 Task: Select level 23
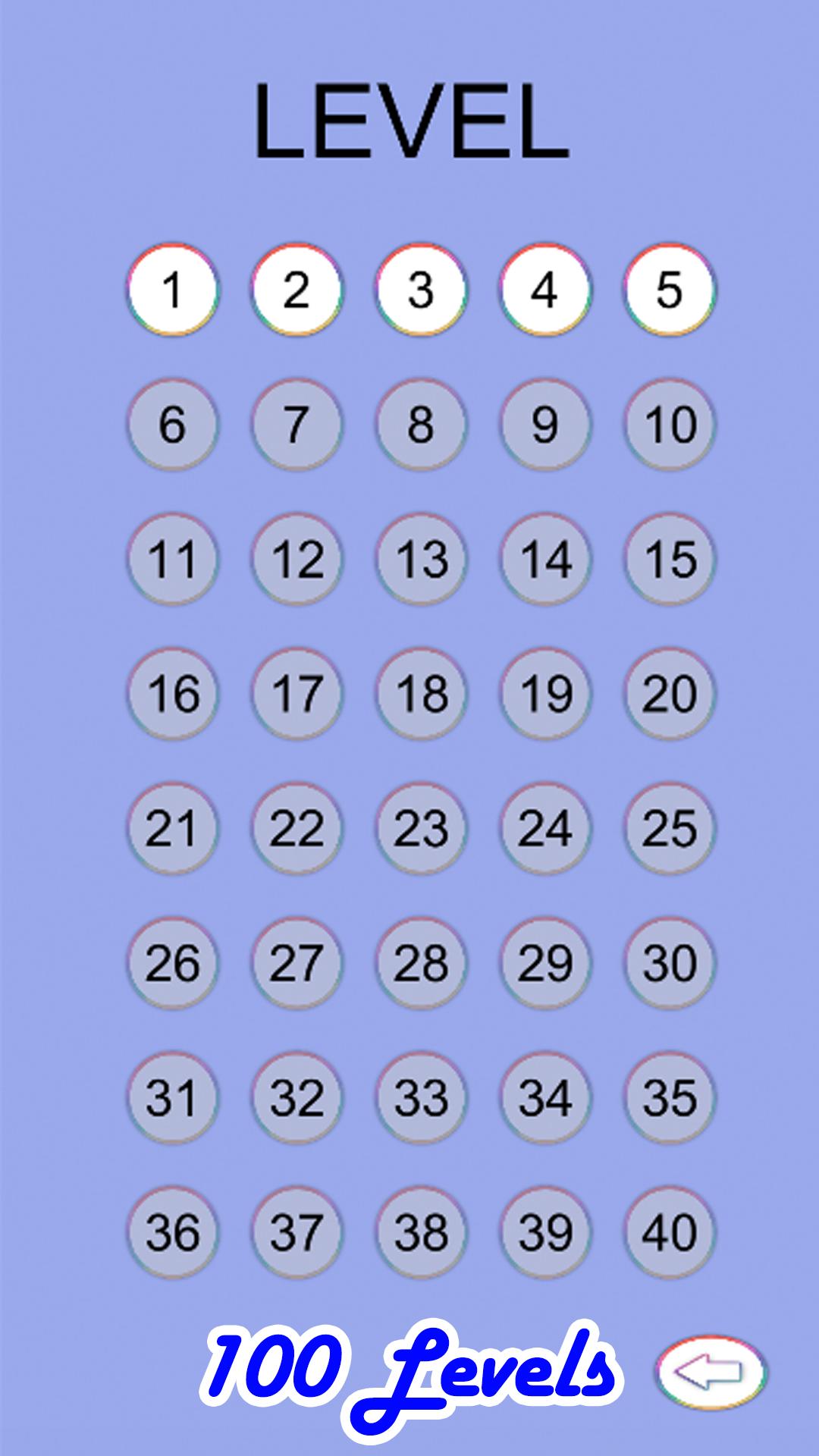tap(422, 829)
